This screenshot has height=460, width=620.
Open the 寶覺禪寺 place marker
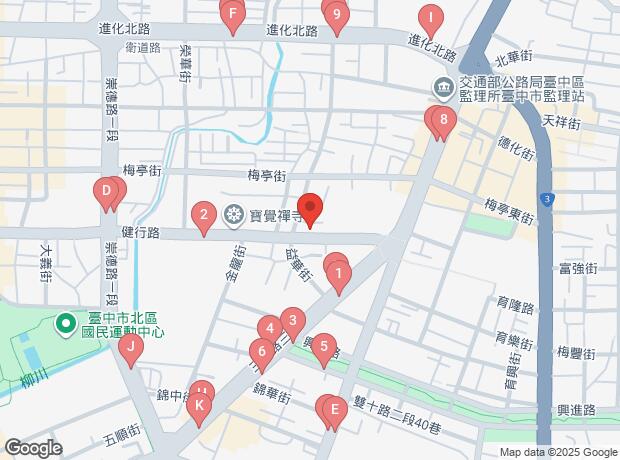pyautogui.click(x=234, y=212)
